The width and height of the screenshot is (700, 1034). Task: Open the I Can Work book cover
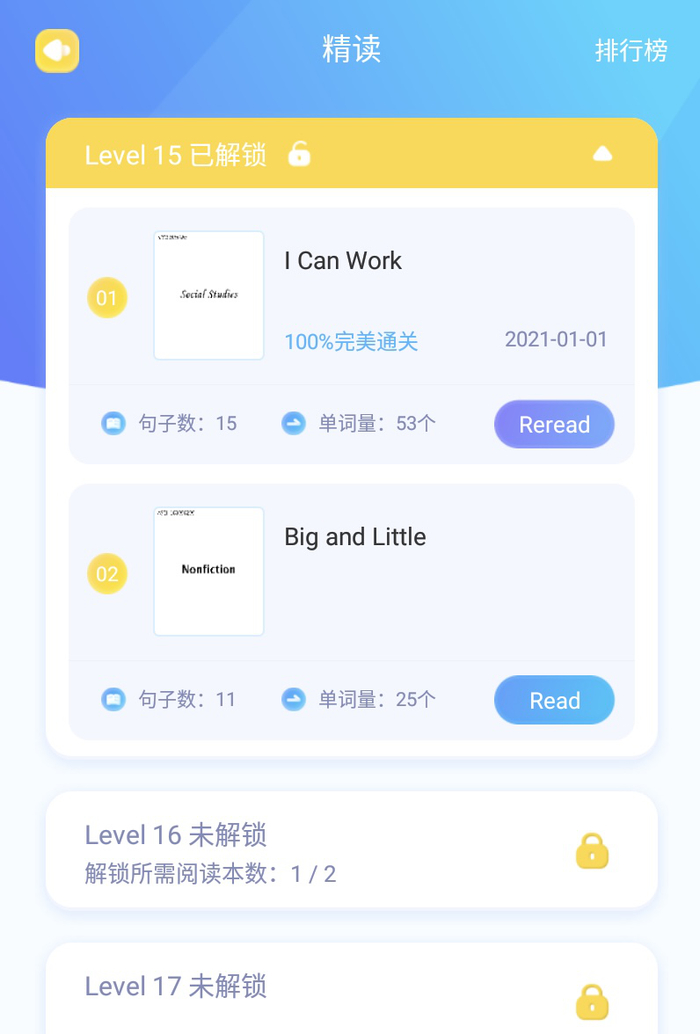coord(209,295)
